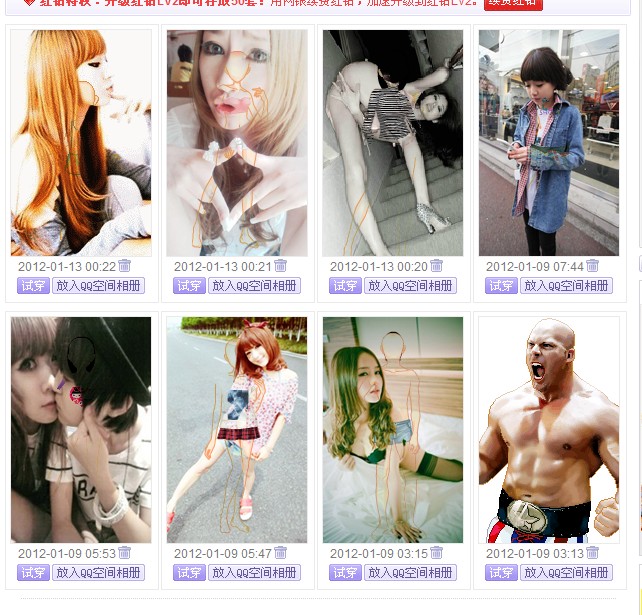The image size is (642, 615).
Task: Tap 试穿 for the 2012-01-09 03:13 item
Action: click(x=501, y=572)
